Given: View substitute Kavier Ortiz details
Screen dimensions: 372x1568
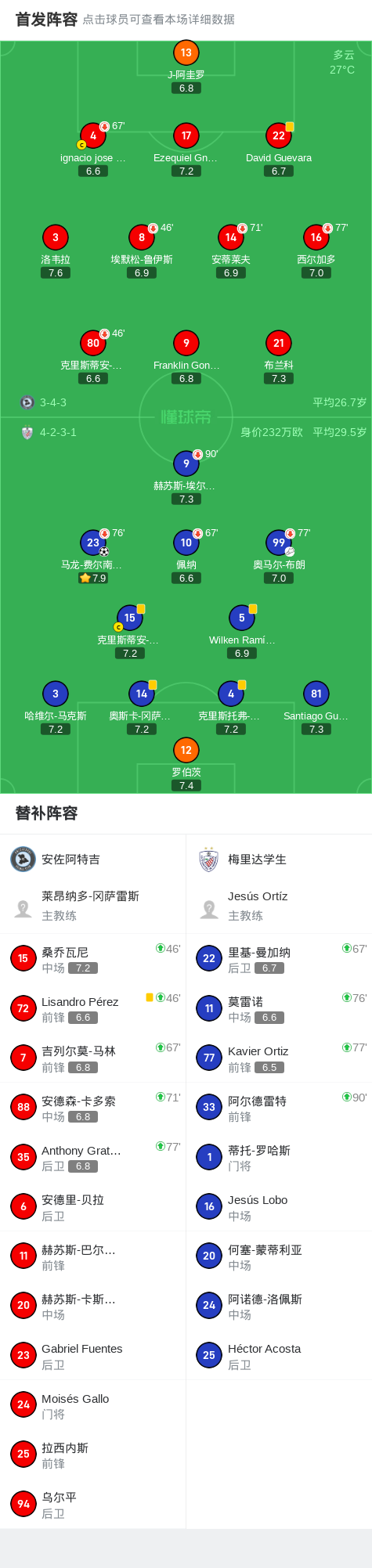Looking at the screenshot, I should click(x=279, y=1058).
